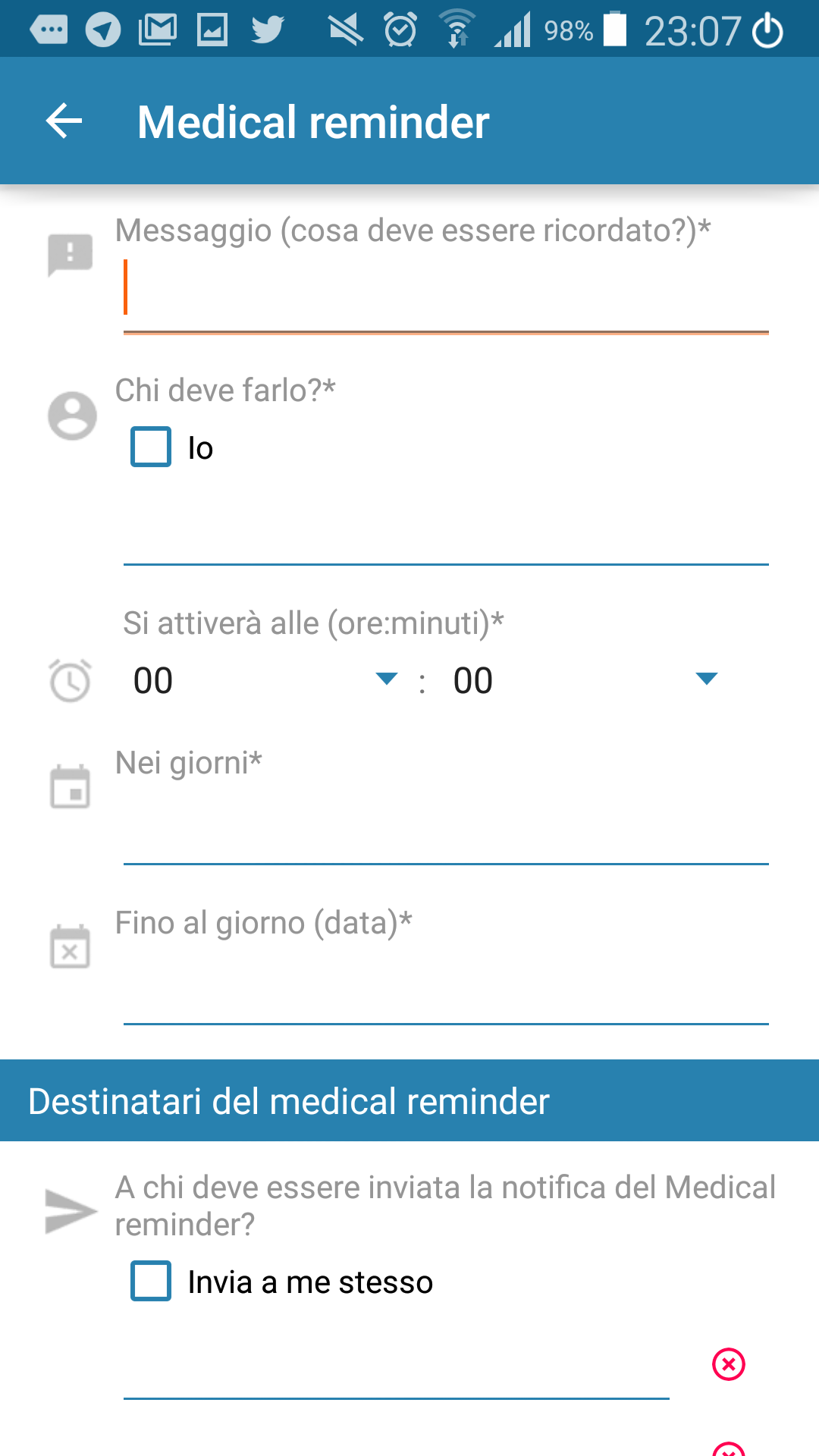Viewport: 819px width, 1456px height.
Task: Go back with the arrow icon
Action: coord(64,121)
